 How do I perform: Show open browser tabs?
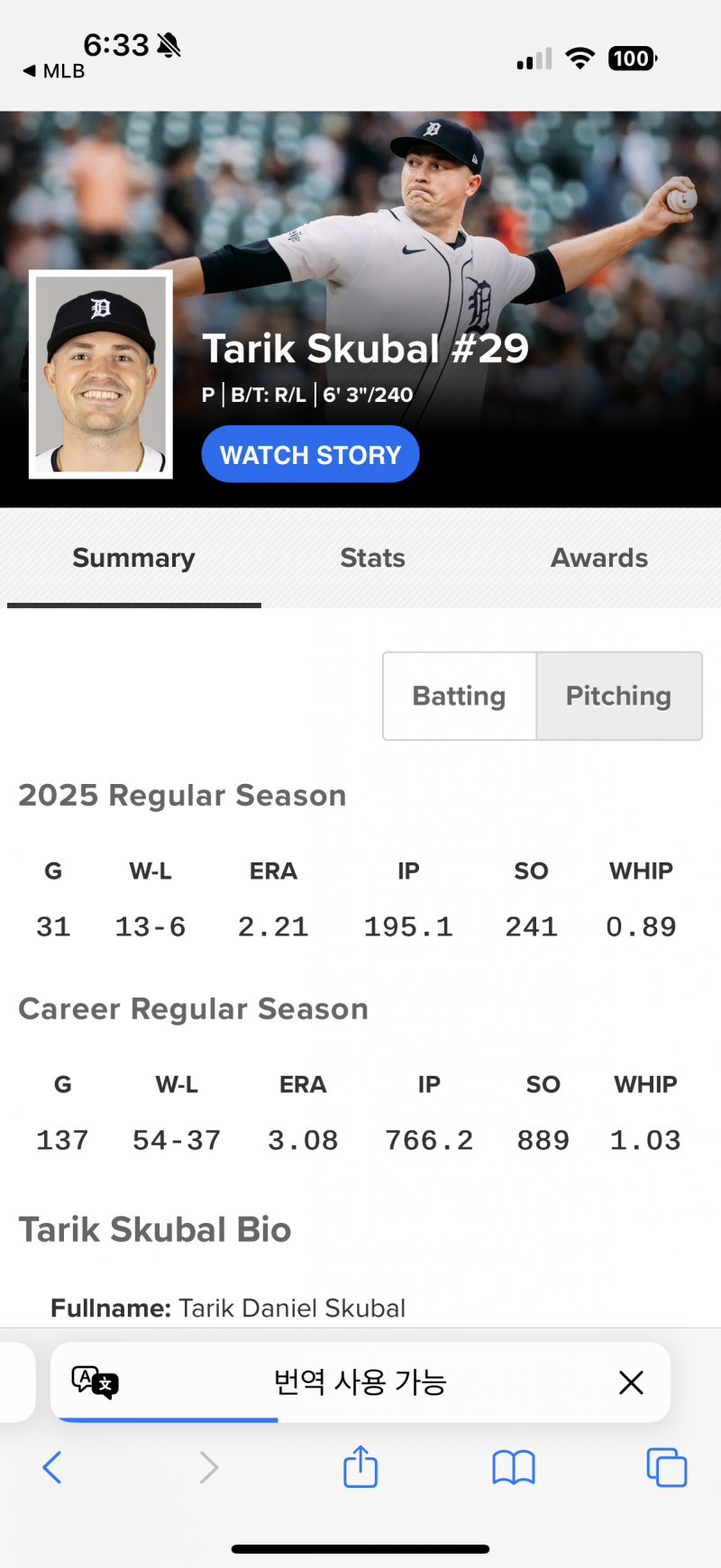pyautogui.click(x=667, y=1467)
